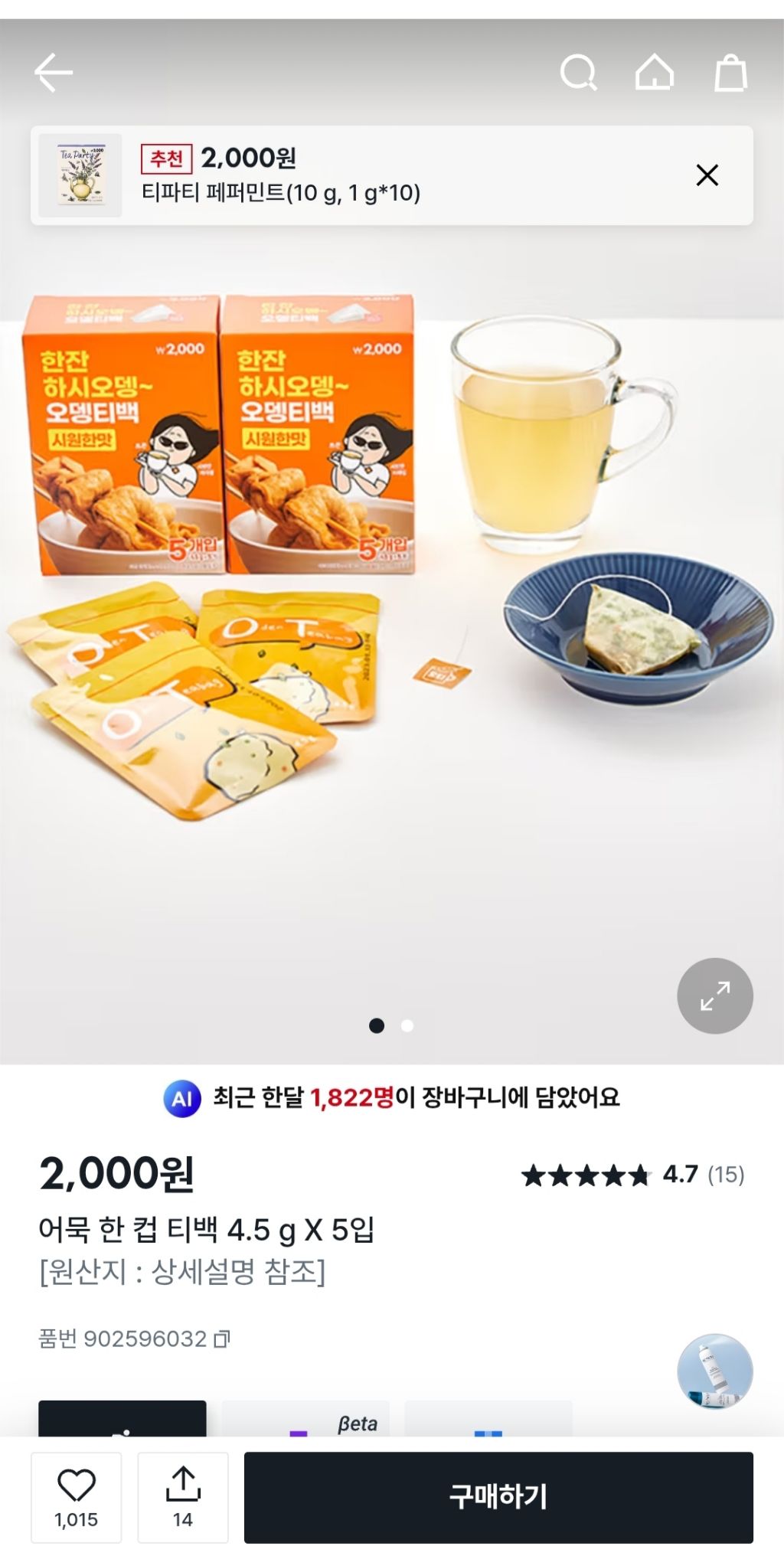
Task: Go to the home page
Action: click(655, 73)
